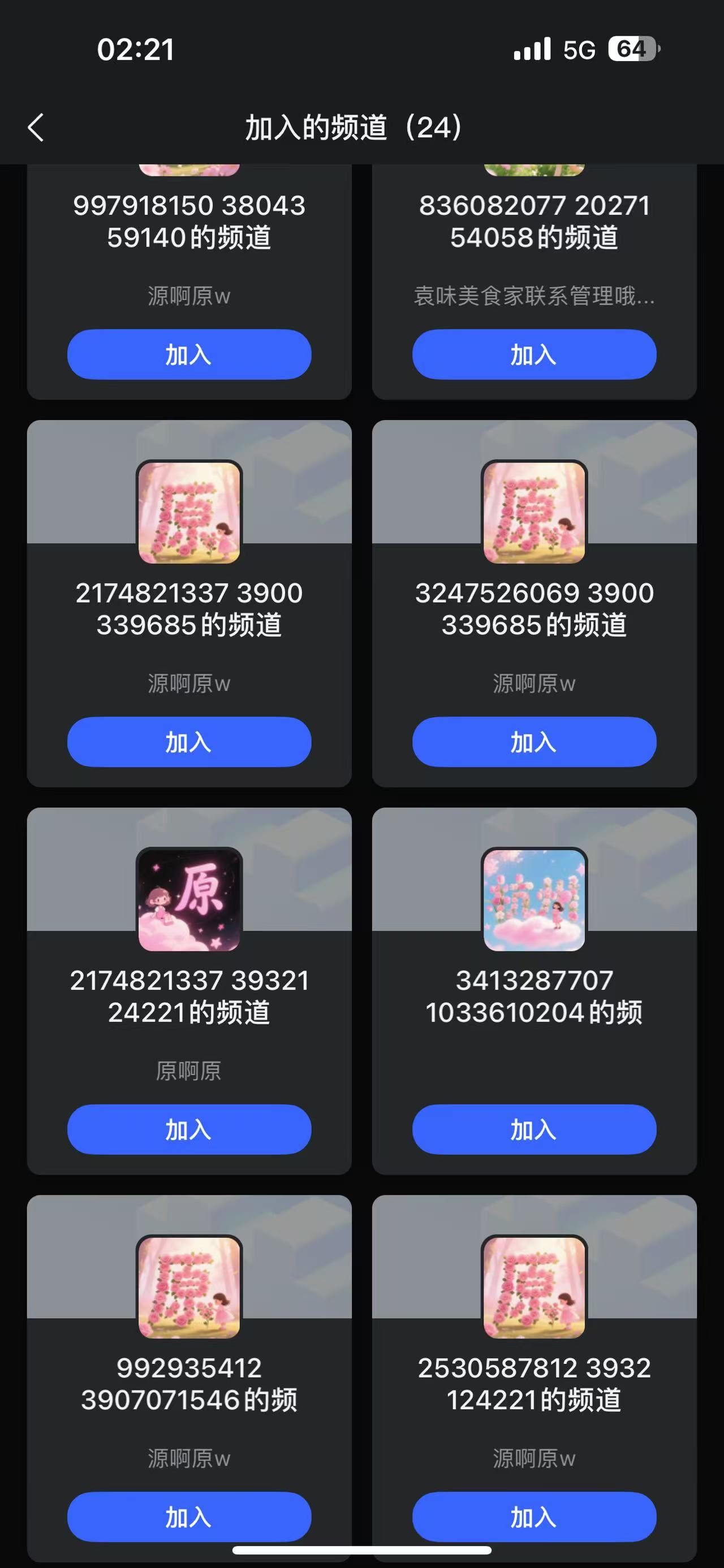724x1568 pixels.
Task: Open the 3247526069 3900 339685 channel avatar
Action: pyautogui.click(x=534, y=512)
